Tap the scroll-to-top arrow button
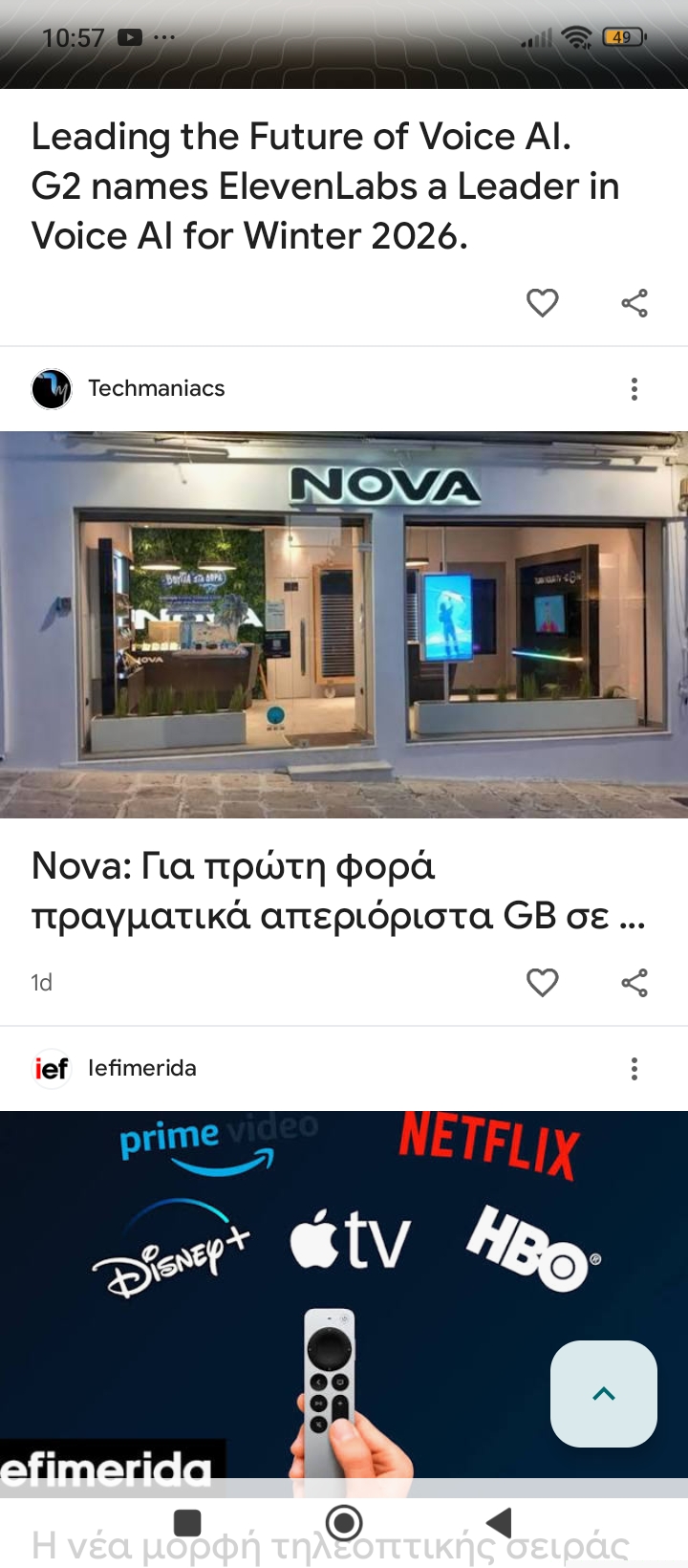The image size is (688, 1568). tap(604, 1394)
